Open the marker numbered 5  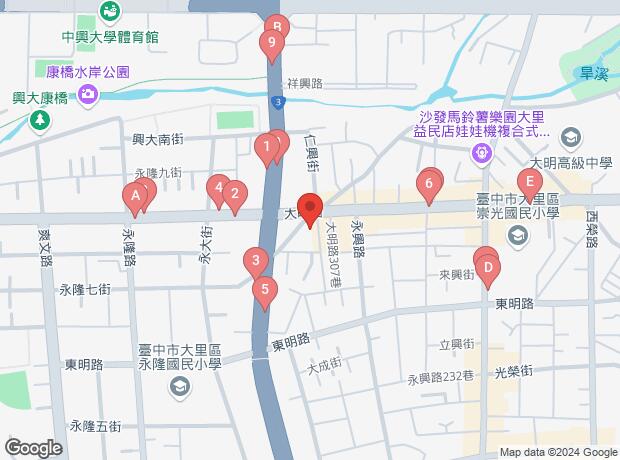[x=264, y=292]
